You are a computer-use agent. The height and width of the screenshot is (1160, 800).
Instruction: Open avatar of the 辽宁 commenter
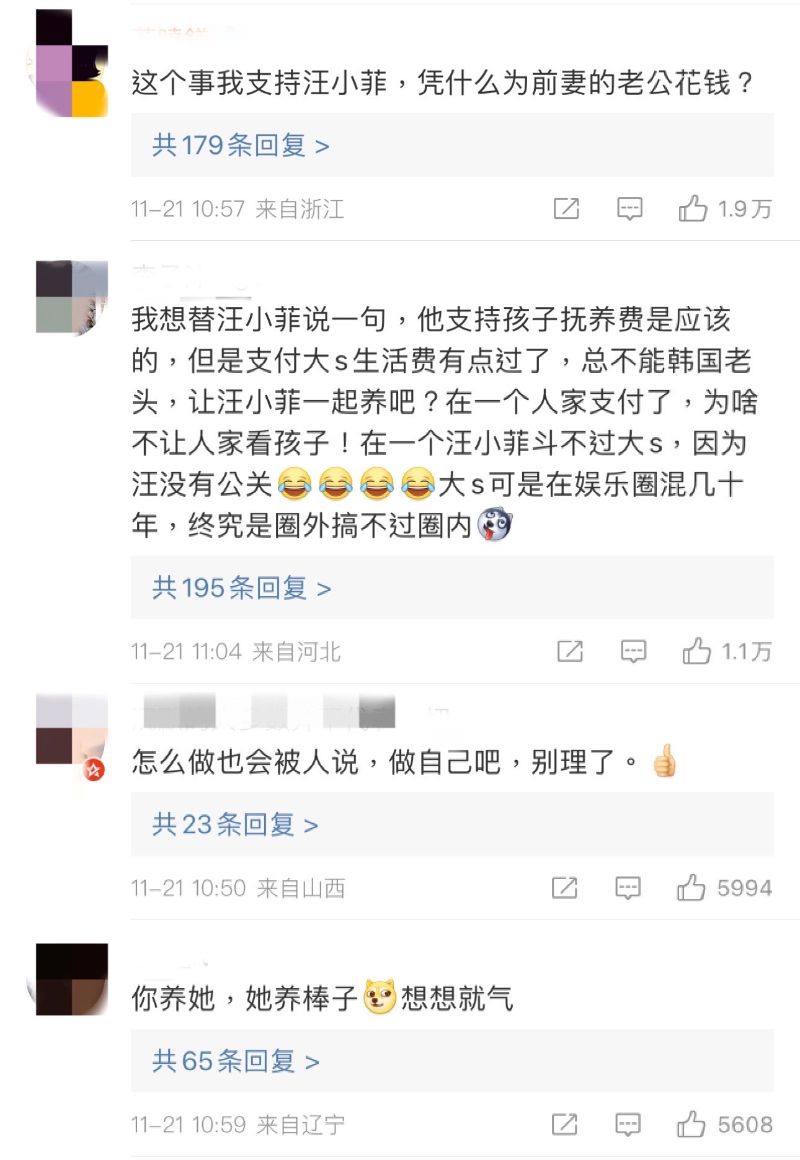click(71, 979)
